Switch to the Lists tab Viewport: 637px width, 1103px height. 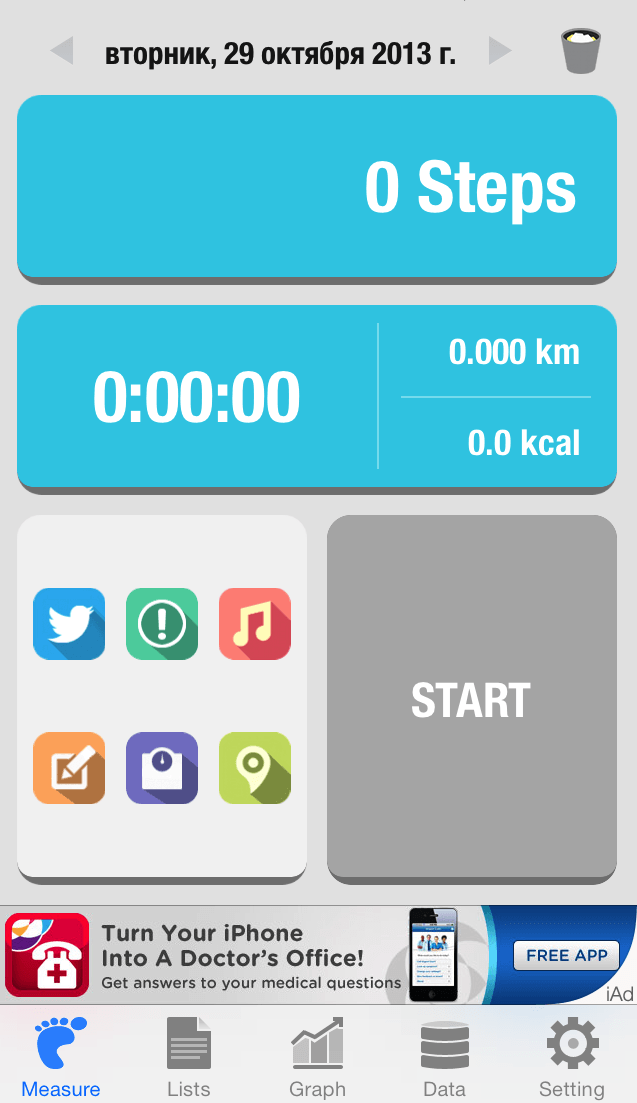coord(189,1056)
